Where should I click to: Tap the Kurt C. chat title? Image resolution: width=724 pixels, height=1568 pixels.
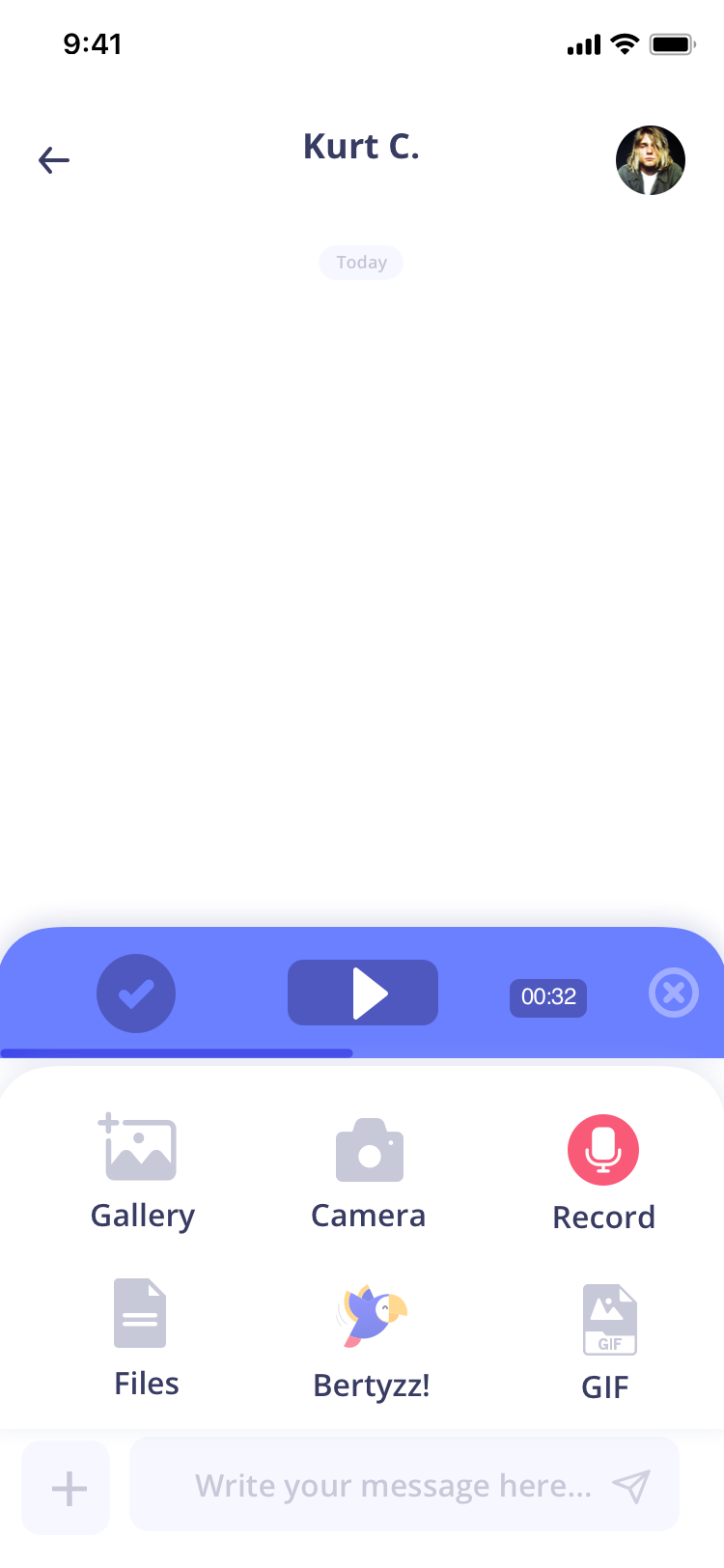pos(361,146)
